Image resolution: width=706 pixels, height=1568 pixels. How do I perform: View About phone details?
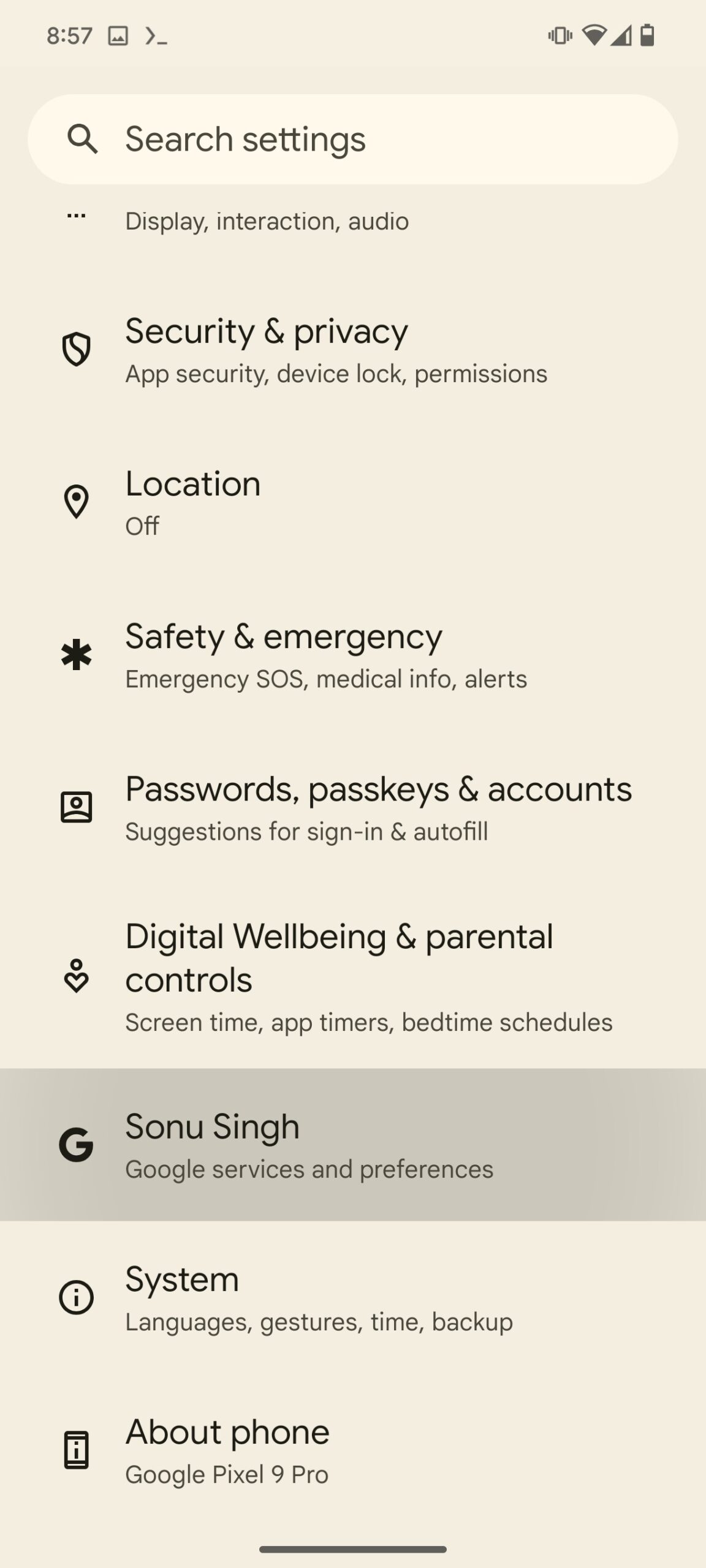point(353,1450)
